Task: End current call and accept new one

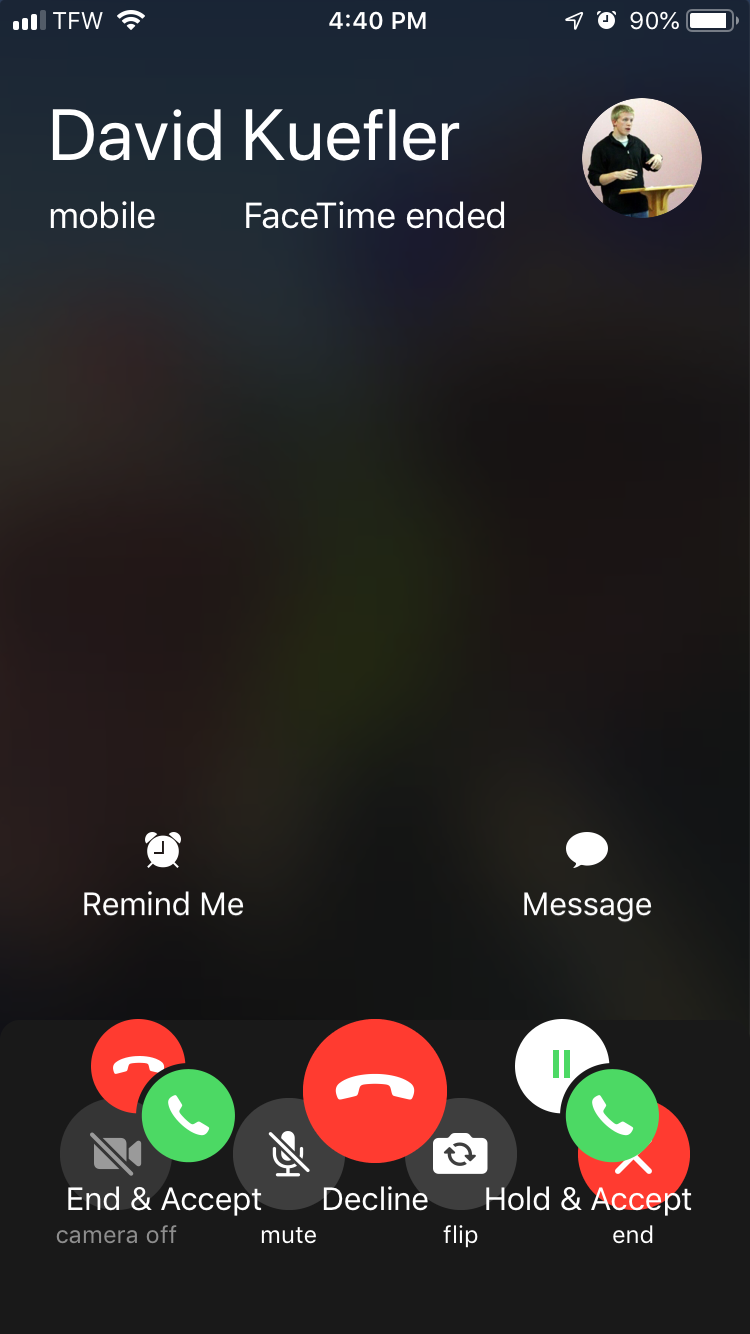Action: 187,1114
